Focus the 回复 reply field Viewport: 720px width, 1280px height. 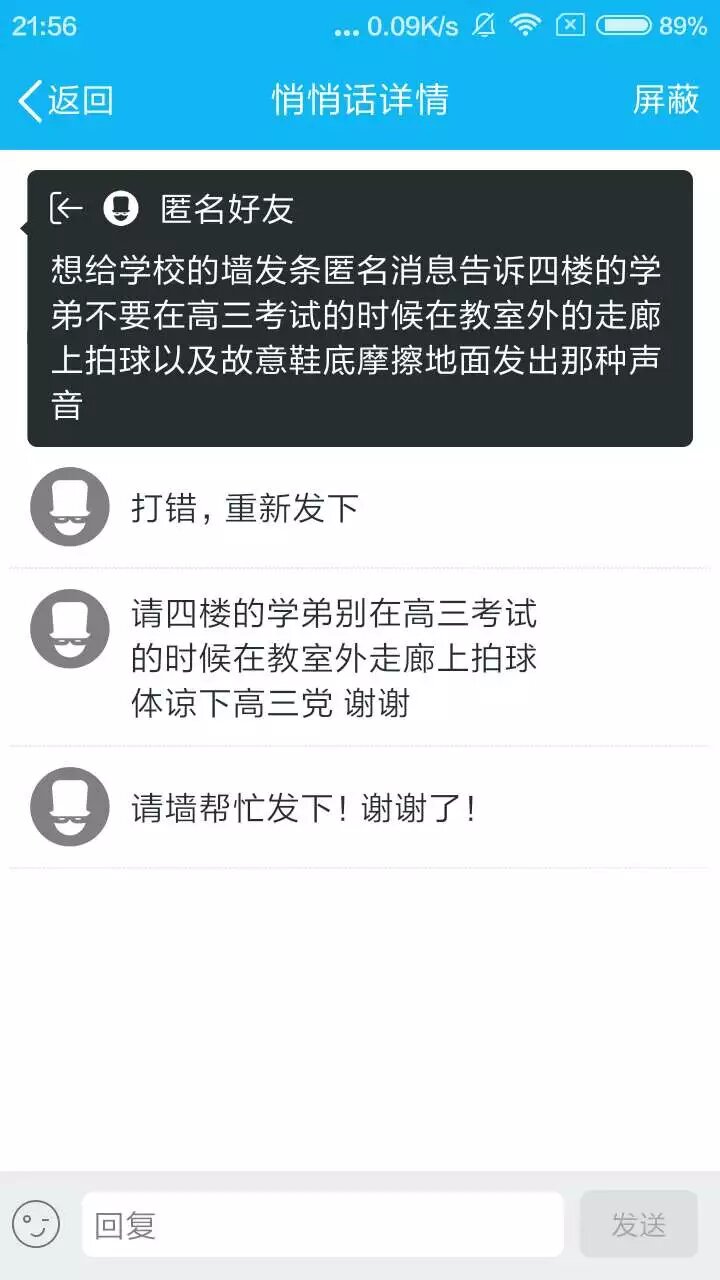click(x=322, y=1224)
